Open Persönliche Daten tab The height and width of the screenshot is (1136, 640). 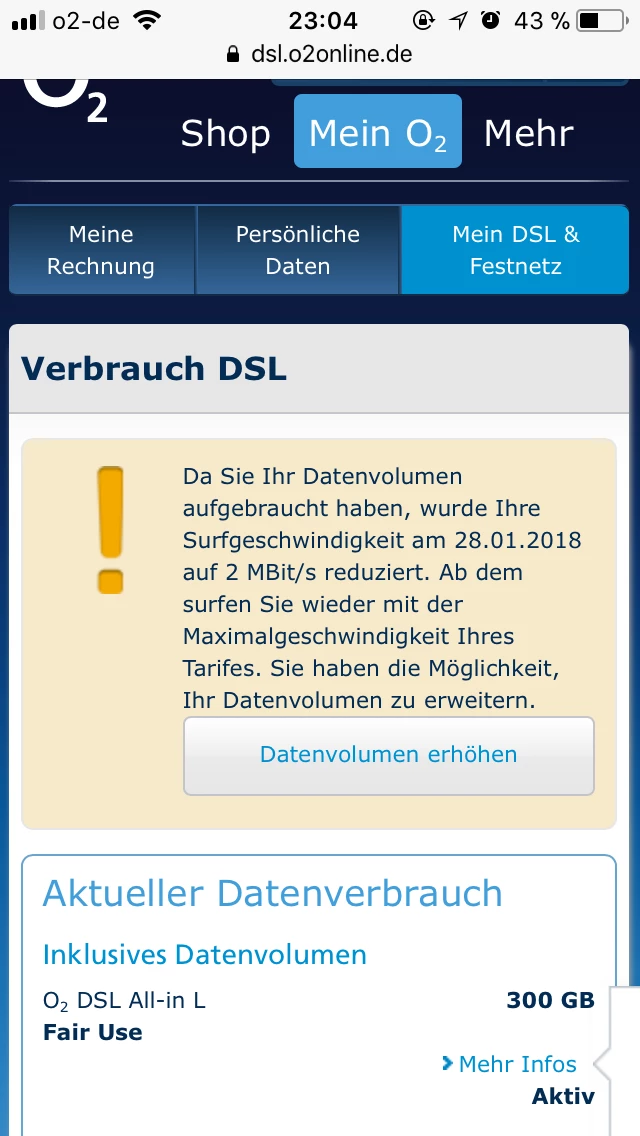click(298, 250)
